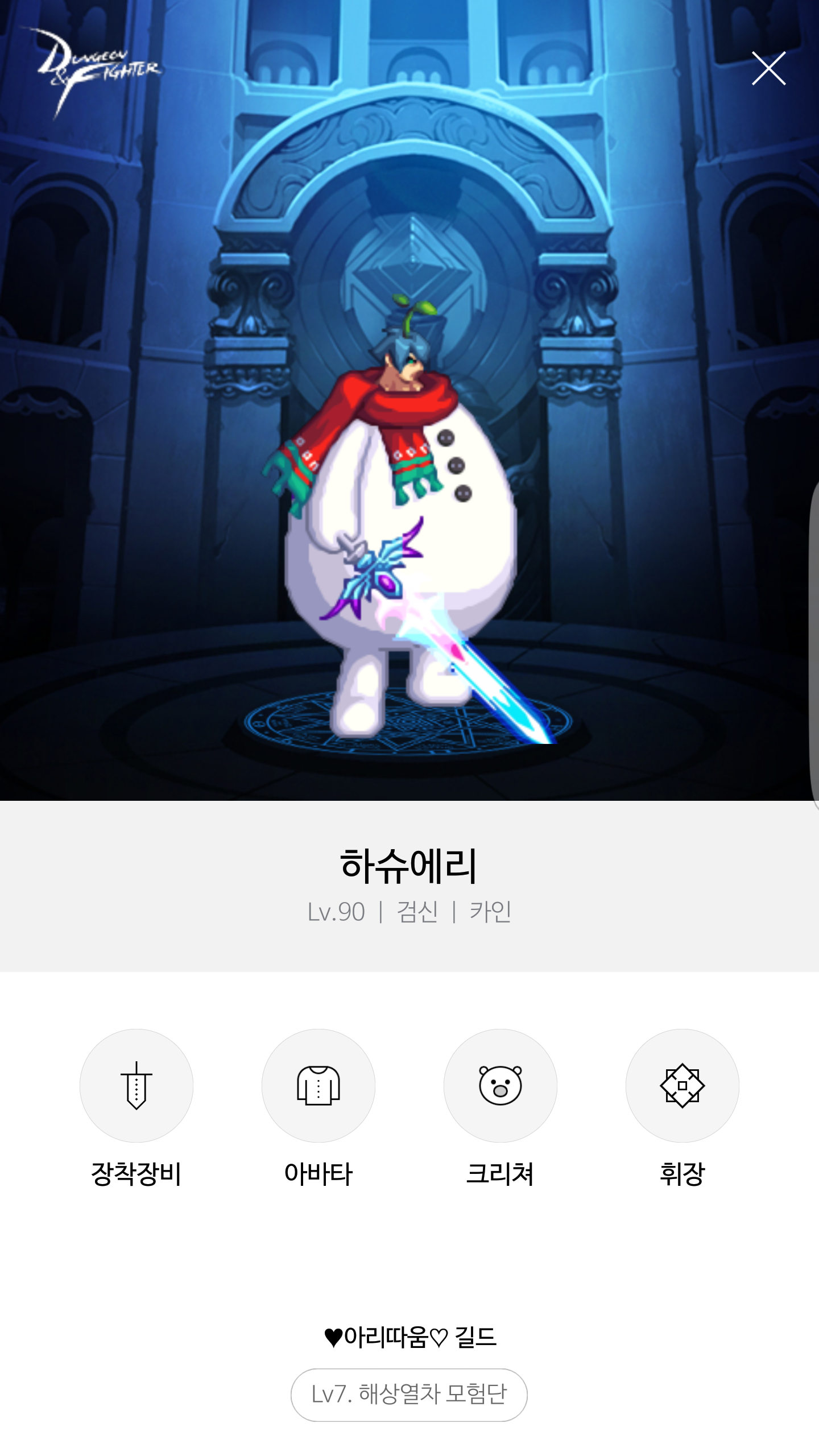Show the 휘장 emblem details

click(x=682, y=1085)
